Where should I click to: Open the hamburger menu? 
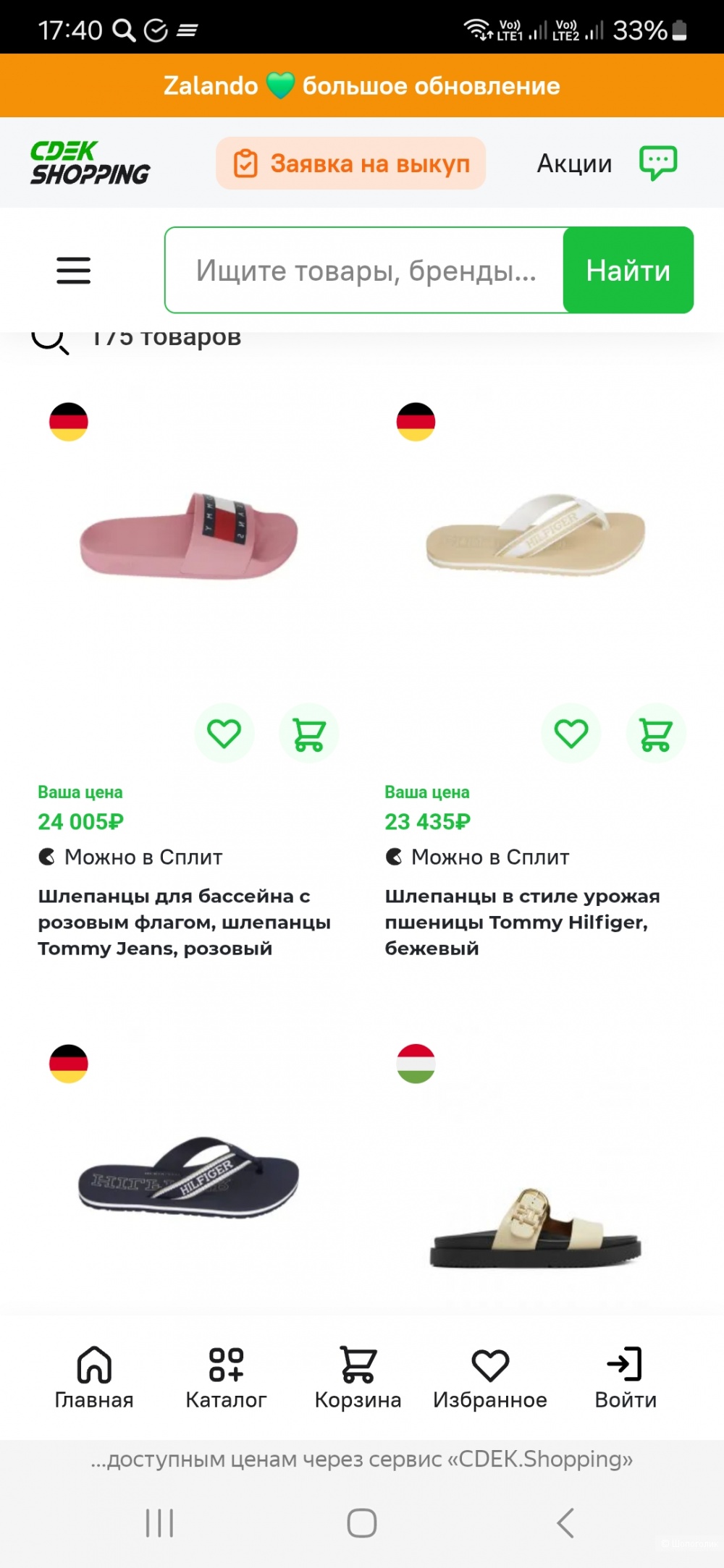[x=73, y=270]
